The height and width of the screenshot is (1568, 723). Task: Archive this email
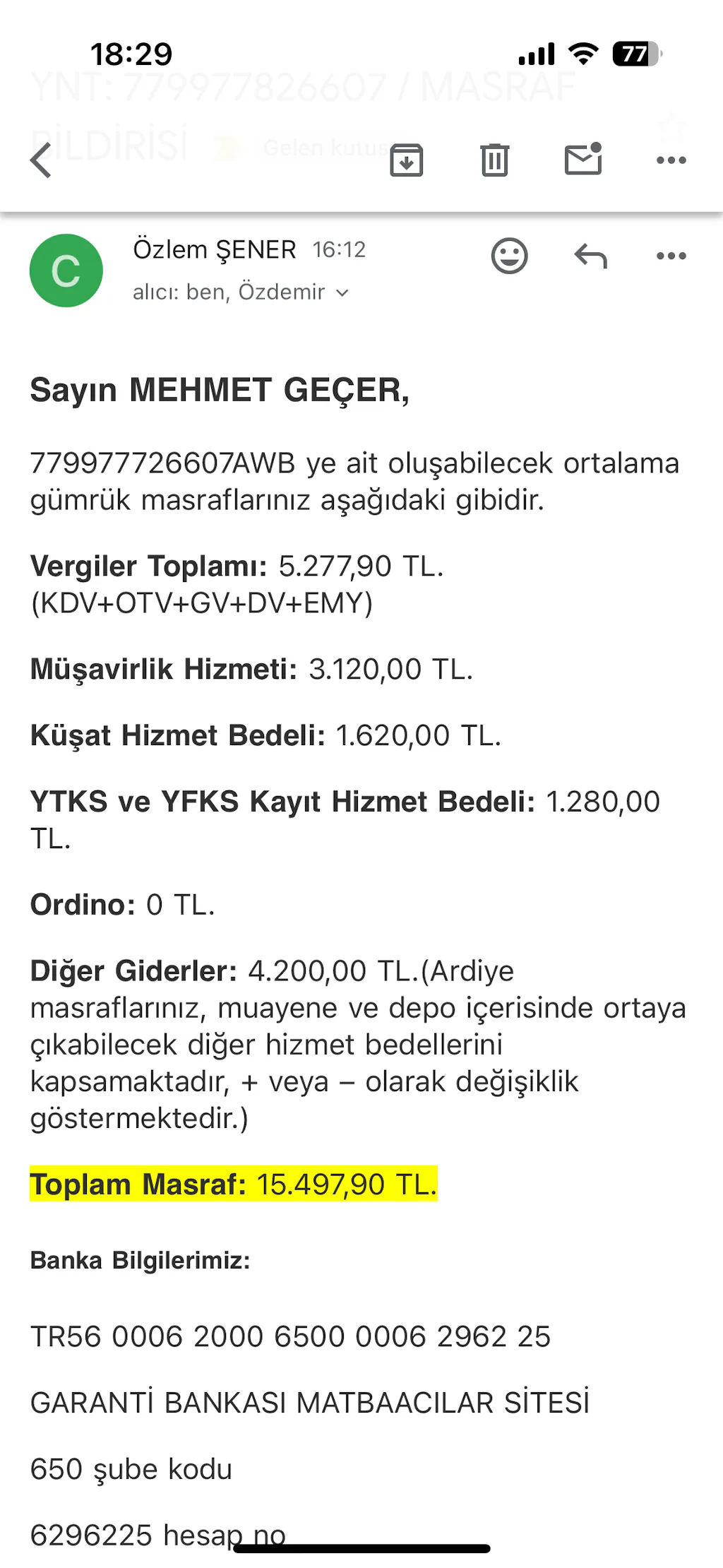406,160
